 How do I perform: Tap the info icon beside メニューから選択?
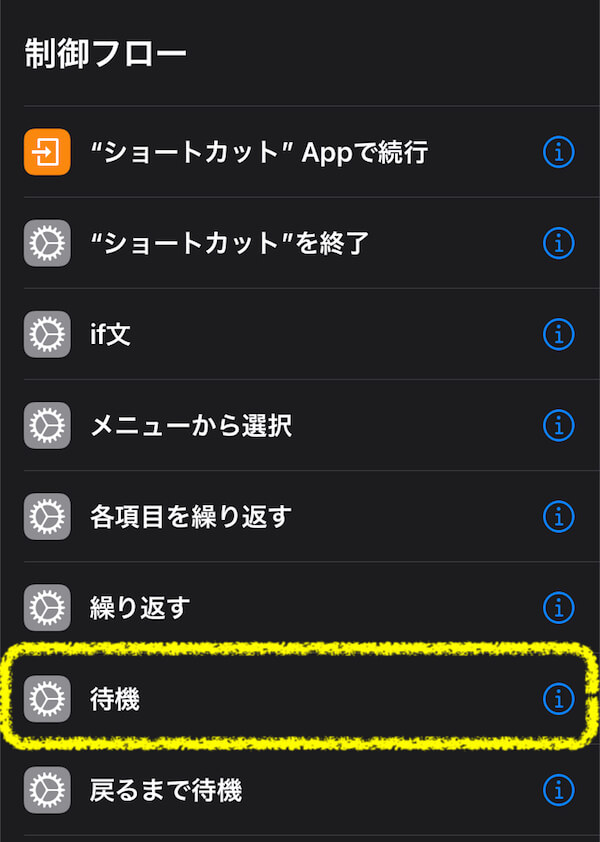coord(558,426)
